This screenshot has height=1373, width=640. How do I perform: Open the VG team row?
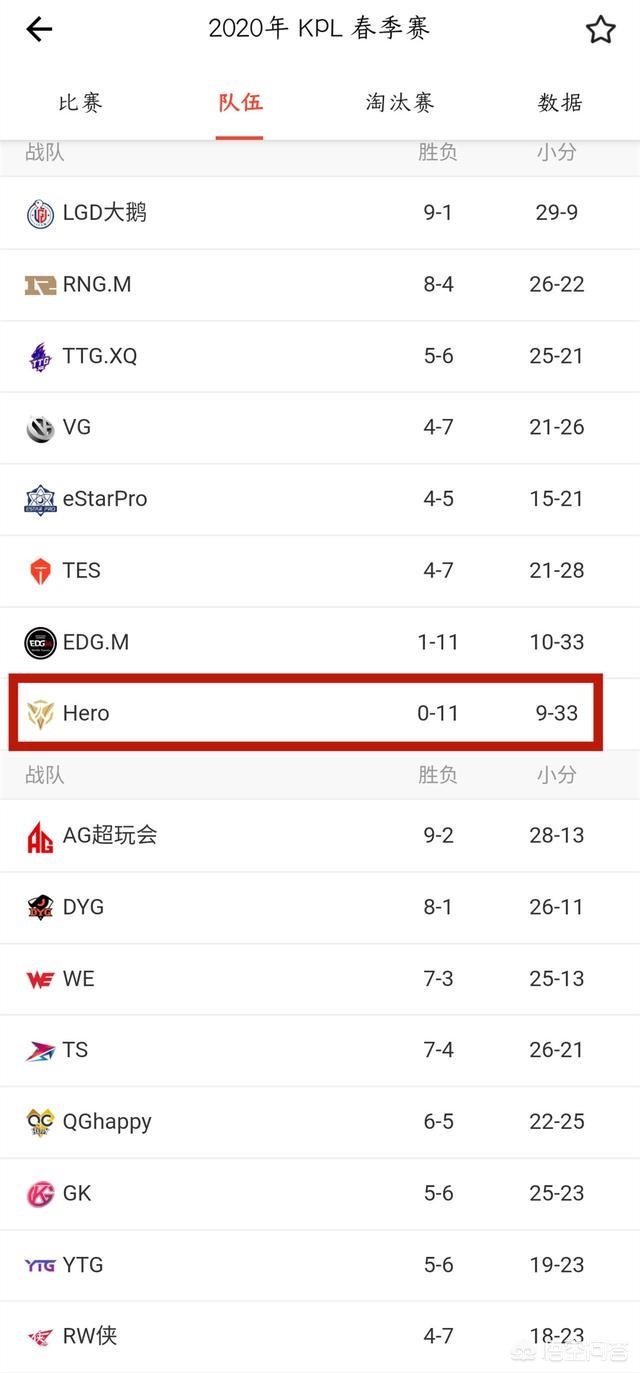tap(320, 428)
